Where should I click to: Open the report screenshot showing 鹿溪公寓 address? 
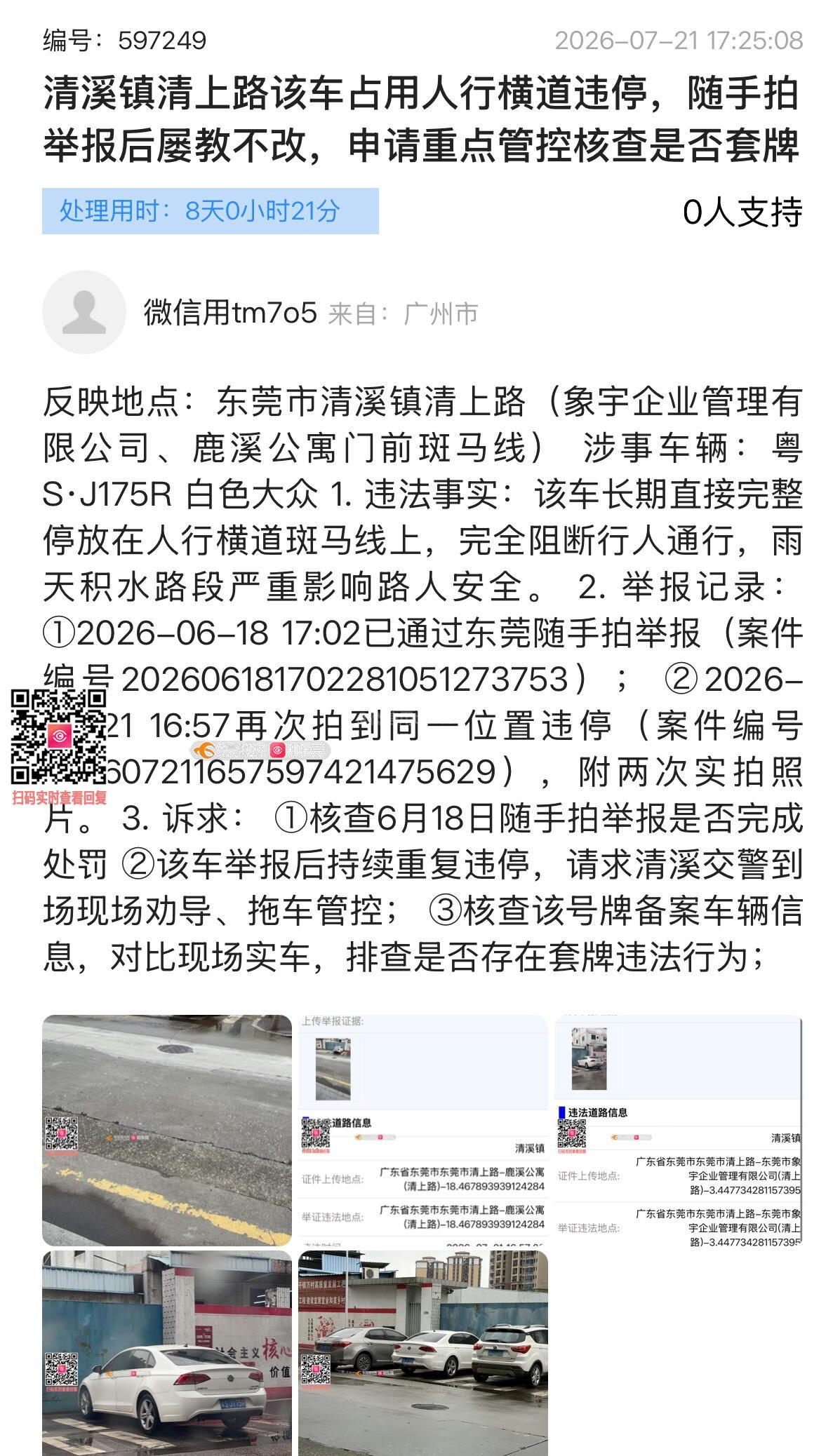pos(423,1130)
